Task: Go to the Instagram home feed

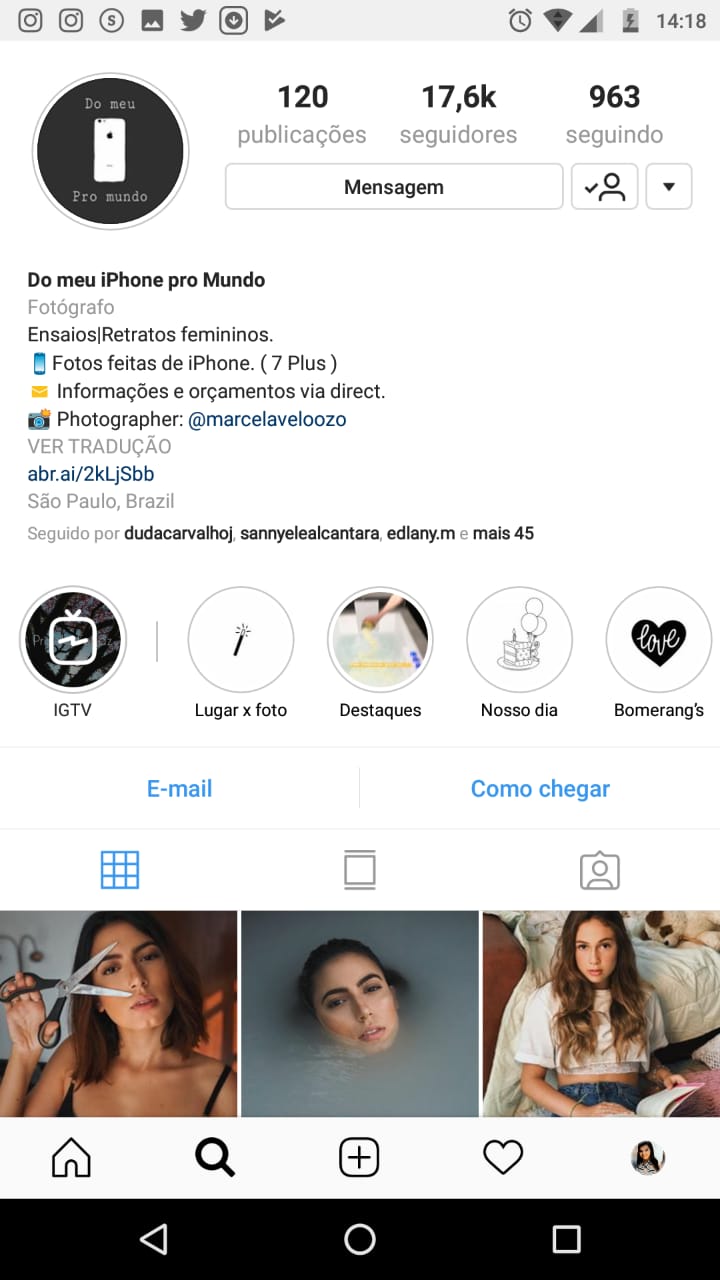Action: click(71, 1158)
